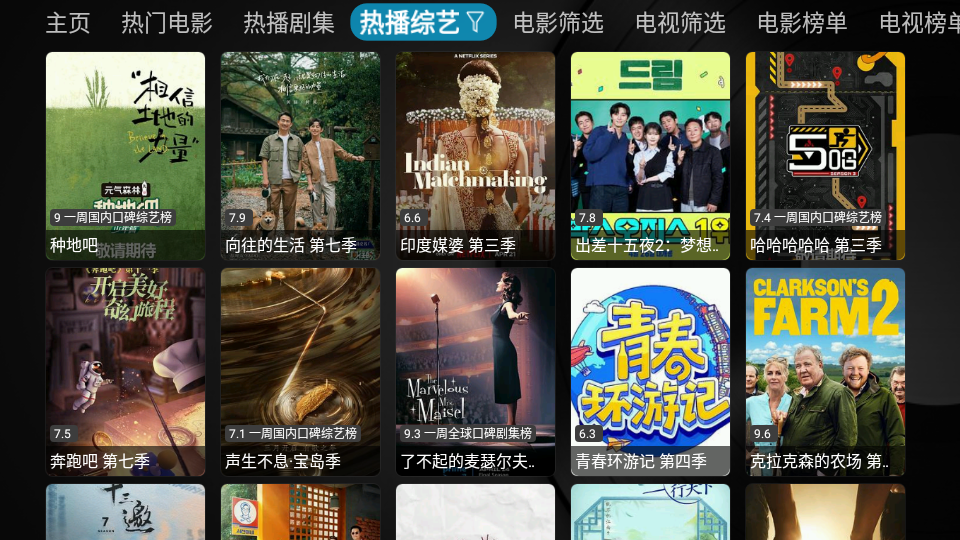
Task: Open the 电影榜单 tab
Action: (802, 22)
